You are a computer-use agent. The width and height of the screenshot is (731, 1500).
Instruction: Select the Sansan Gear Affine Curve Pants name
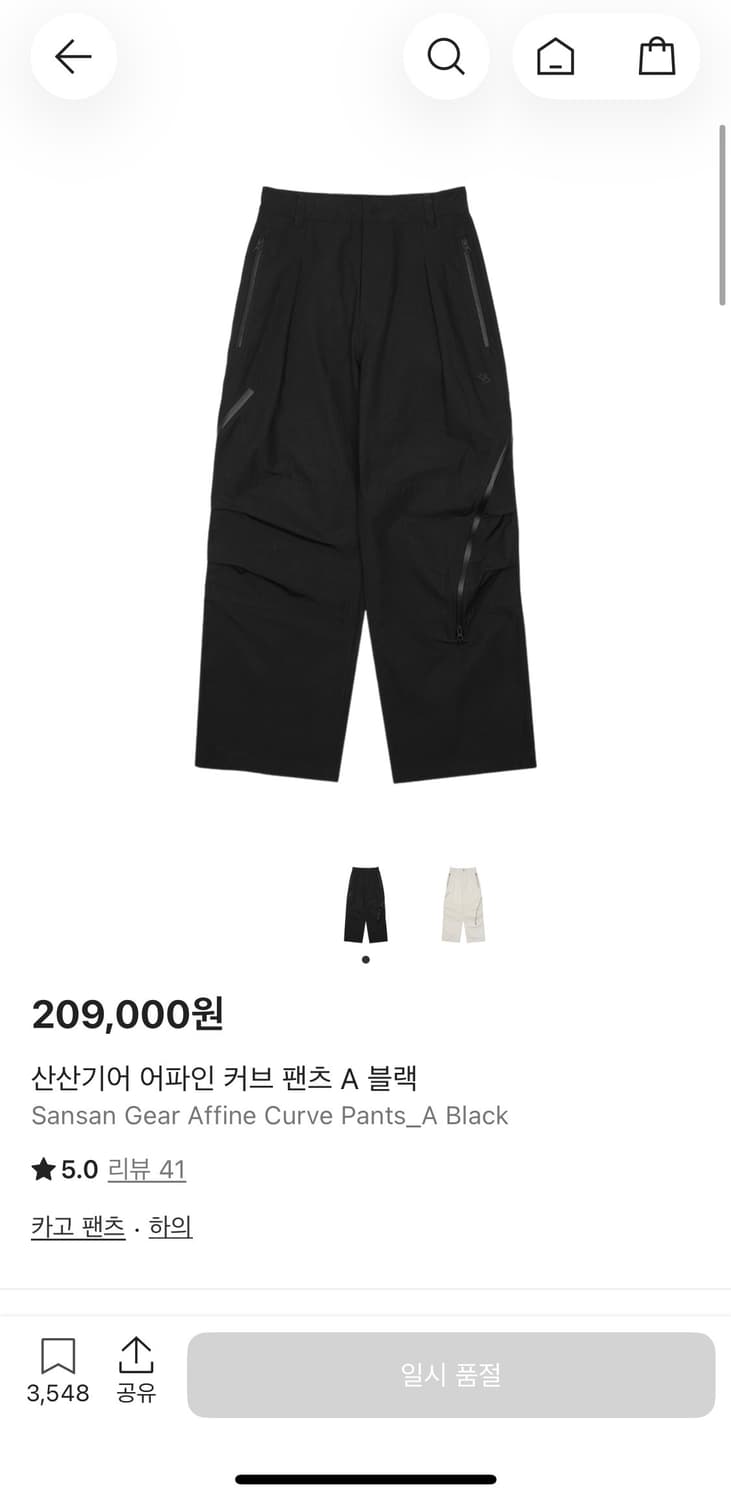point(269,1116)
